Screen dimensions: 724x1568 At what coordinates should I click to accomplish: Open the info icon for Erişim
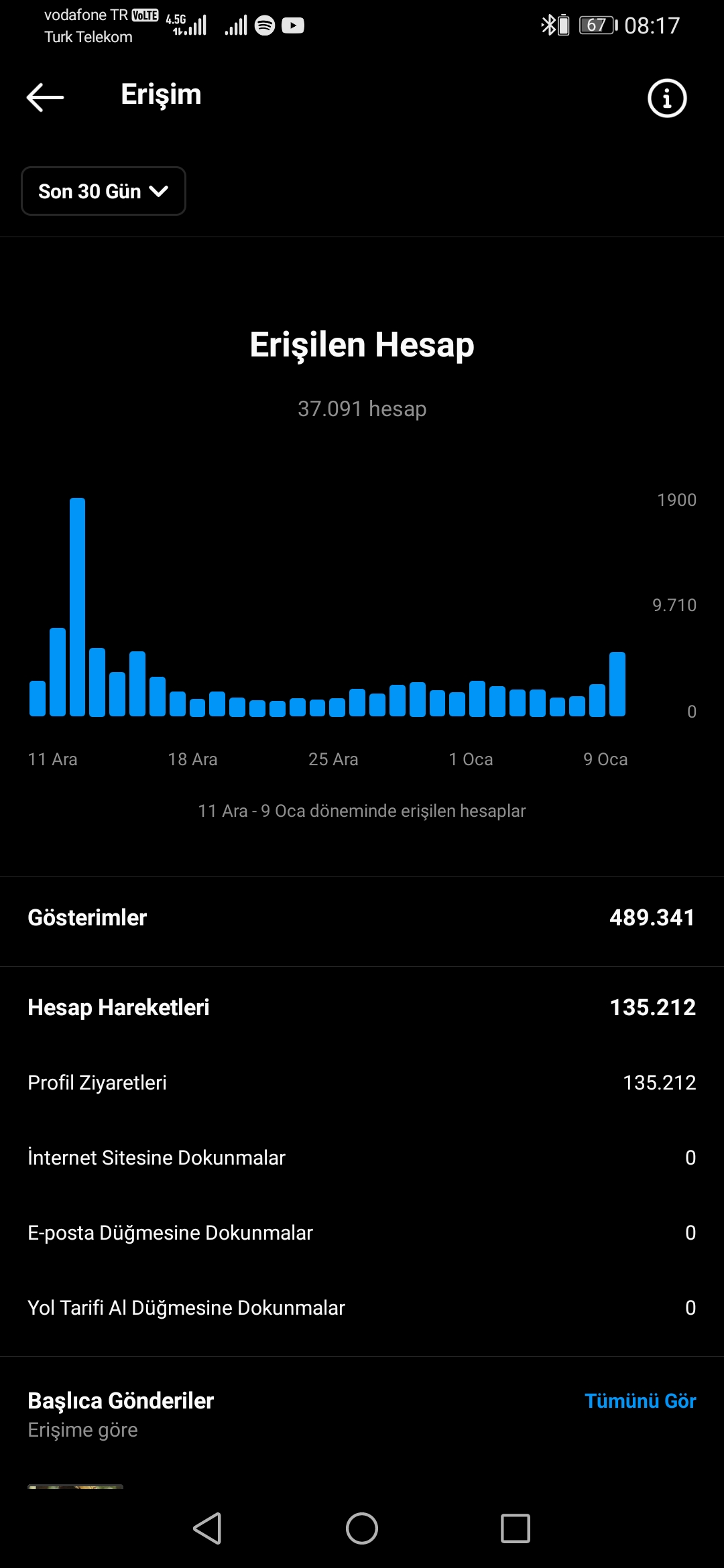[x=667, y=99]
